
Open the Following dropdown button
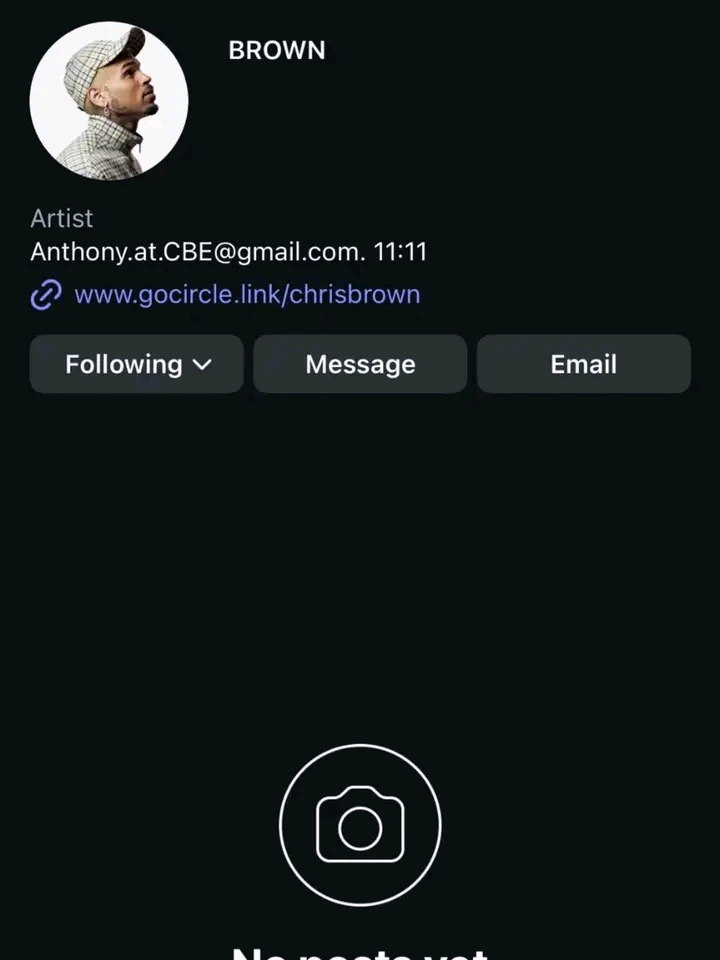coord(137,364)
